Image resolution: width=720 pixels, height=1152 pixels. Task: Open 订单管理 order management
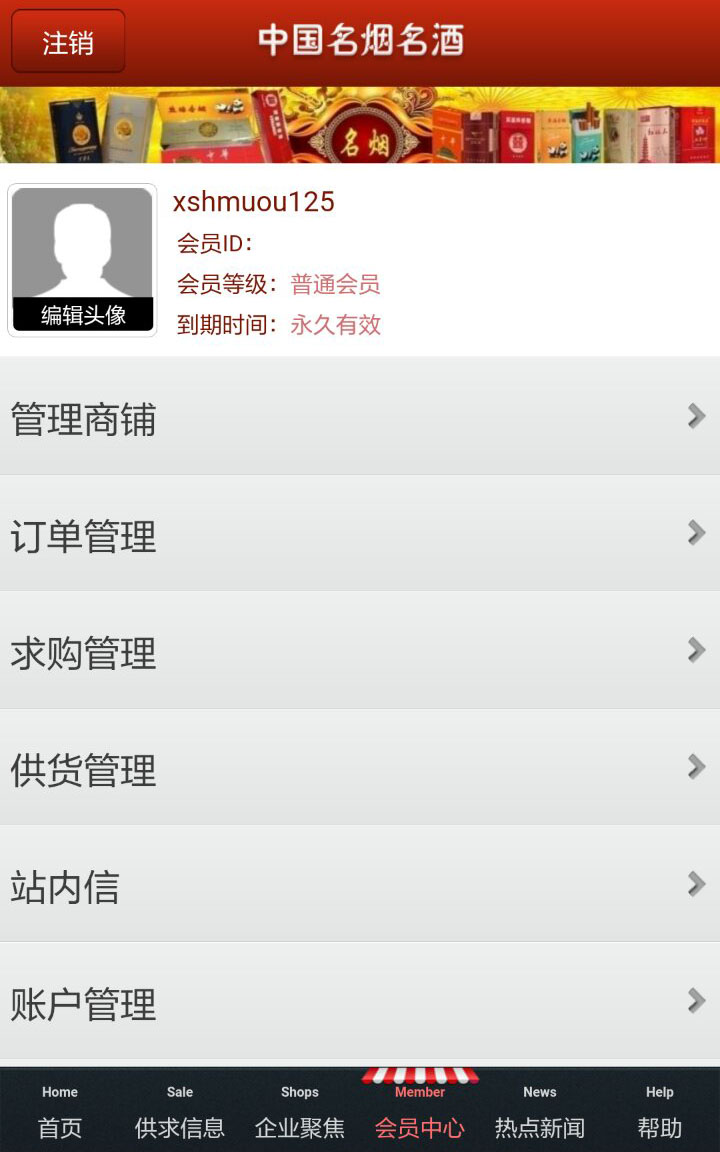[360, 535]
